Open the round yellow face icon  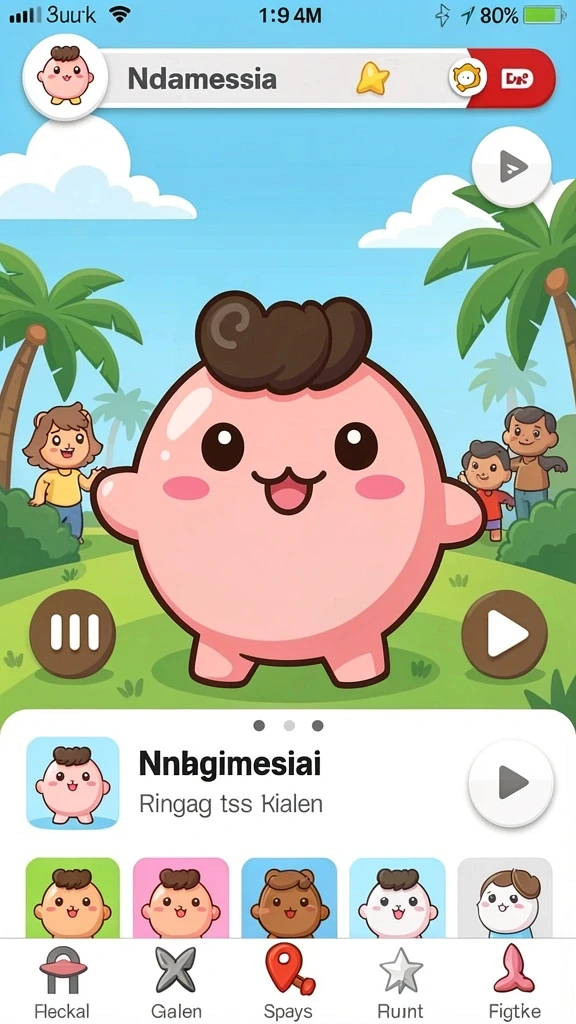click(468, 78)
